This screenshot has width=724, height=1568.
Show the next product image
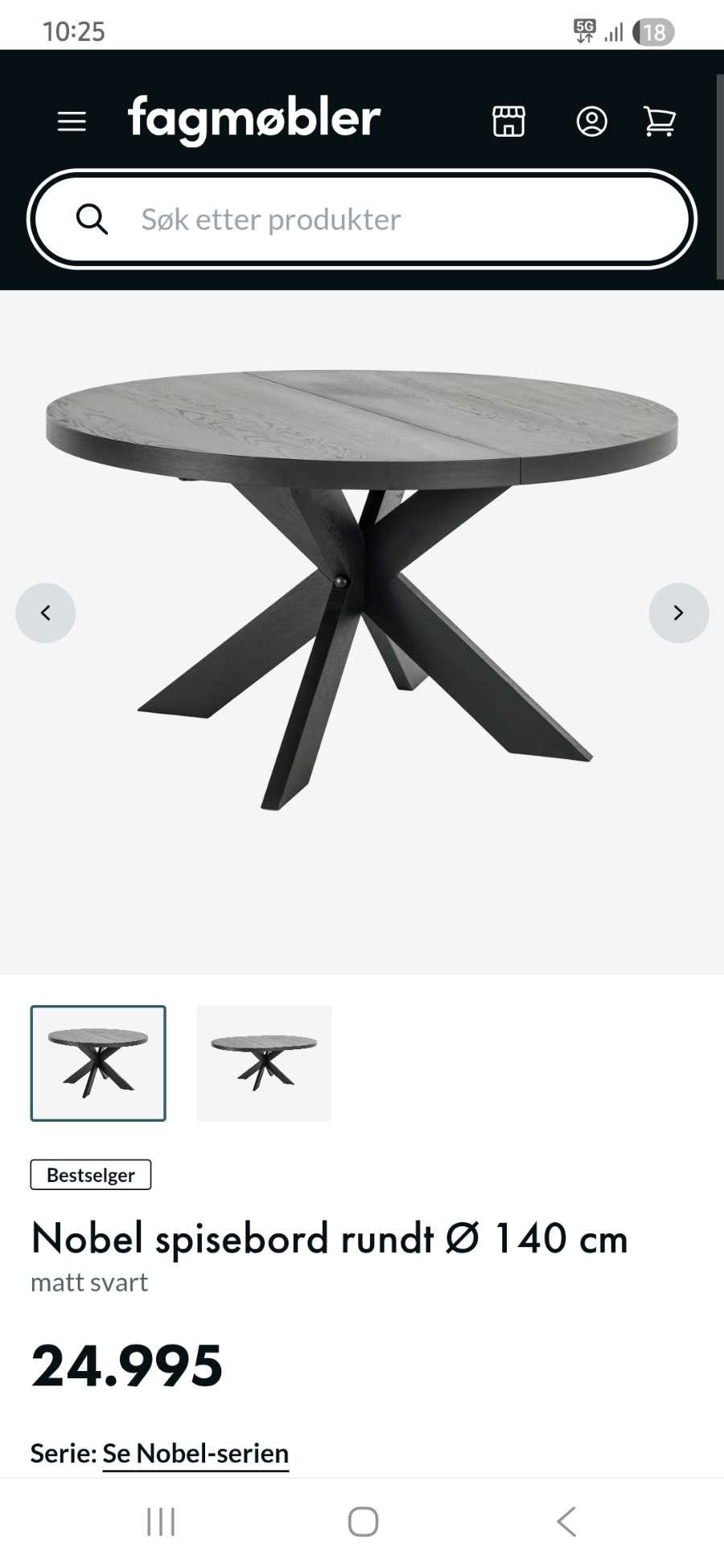[678, 613]
